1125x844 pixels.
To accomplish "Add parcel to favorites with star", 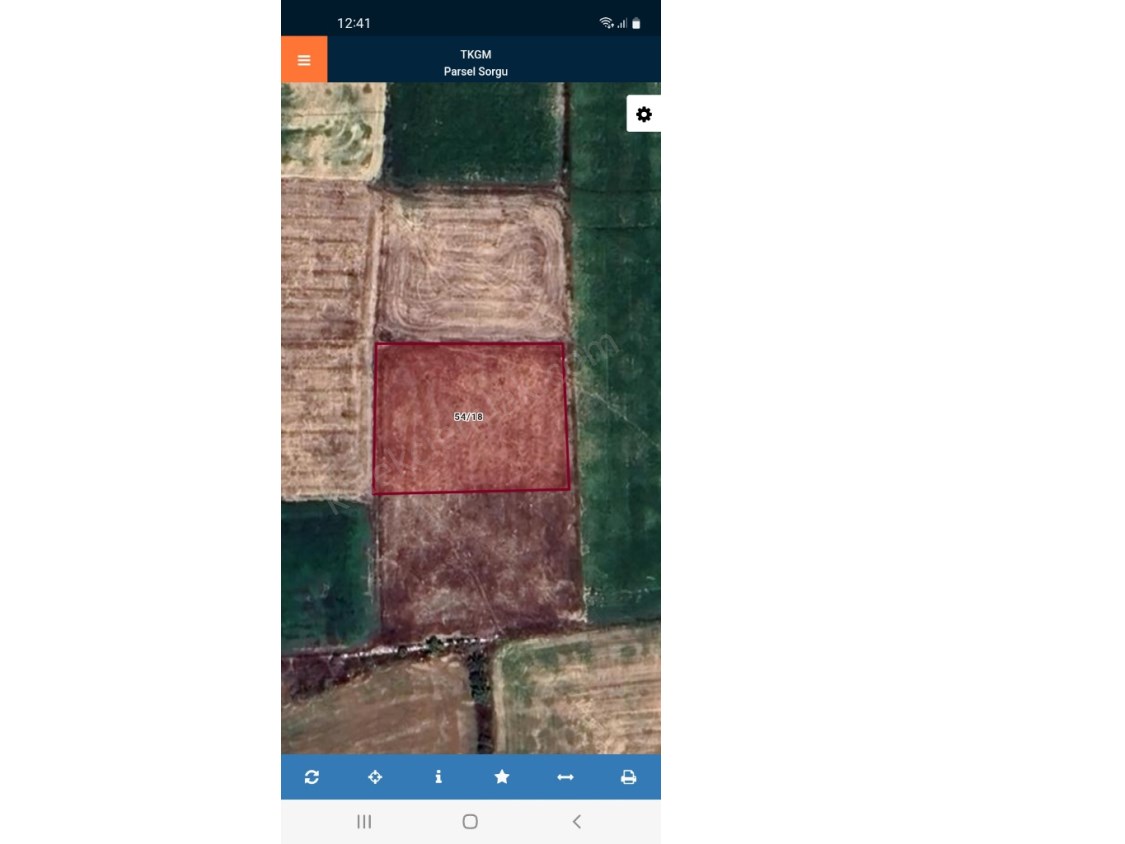I will point(502,777).
